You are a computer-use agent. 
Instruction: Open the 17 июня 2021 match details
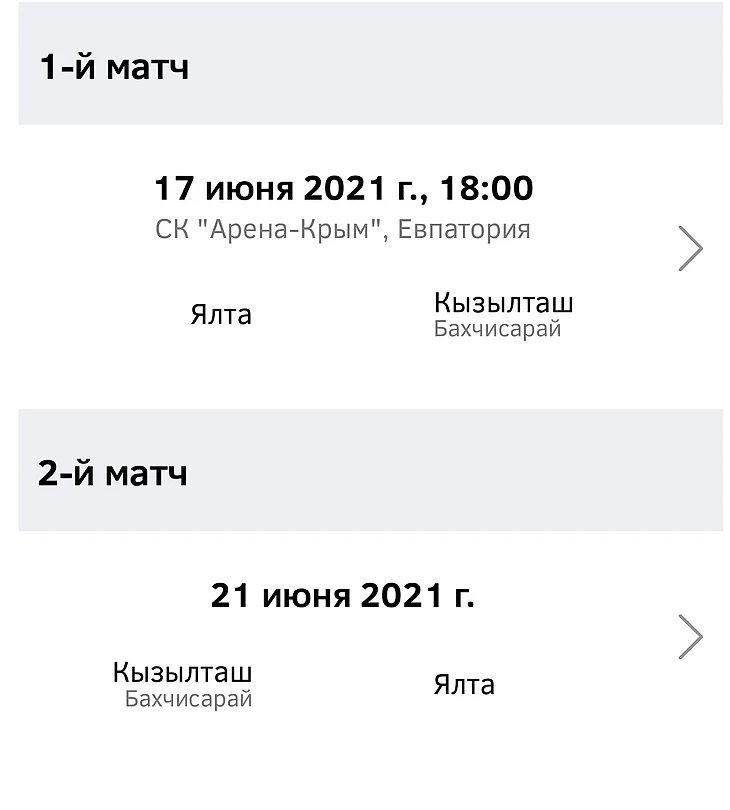pyautogui.click(x=690, y=248)
